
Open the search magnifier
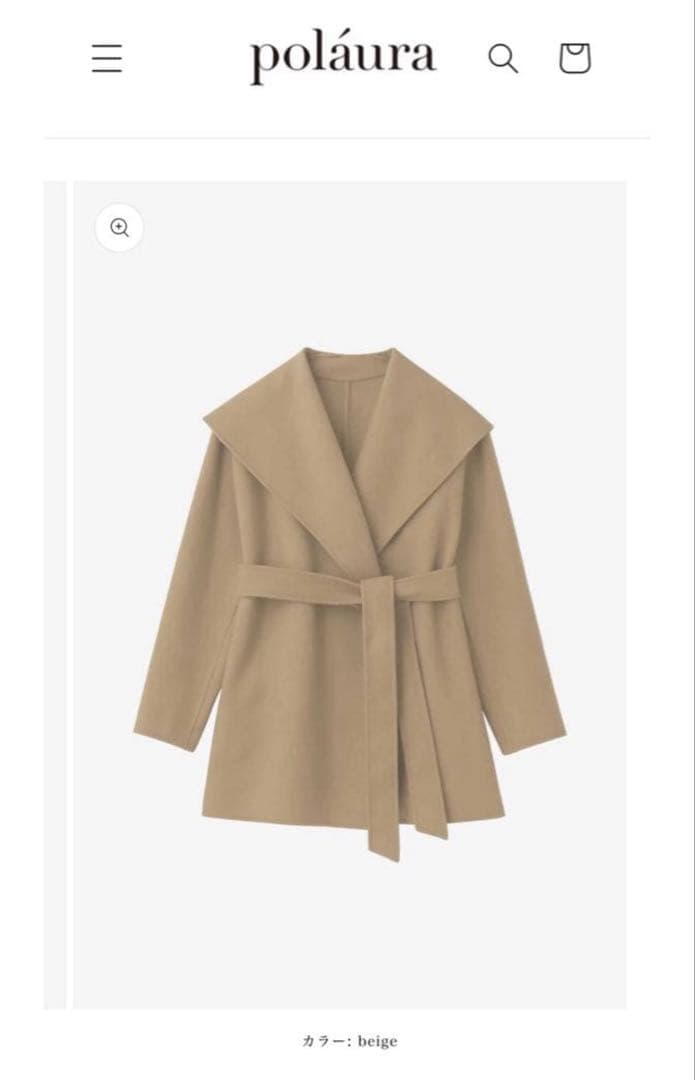pyautogui.click(x=503, y=59)
